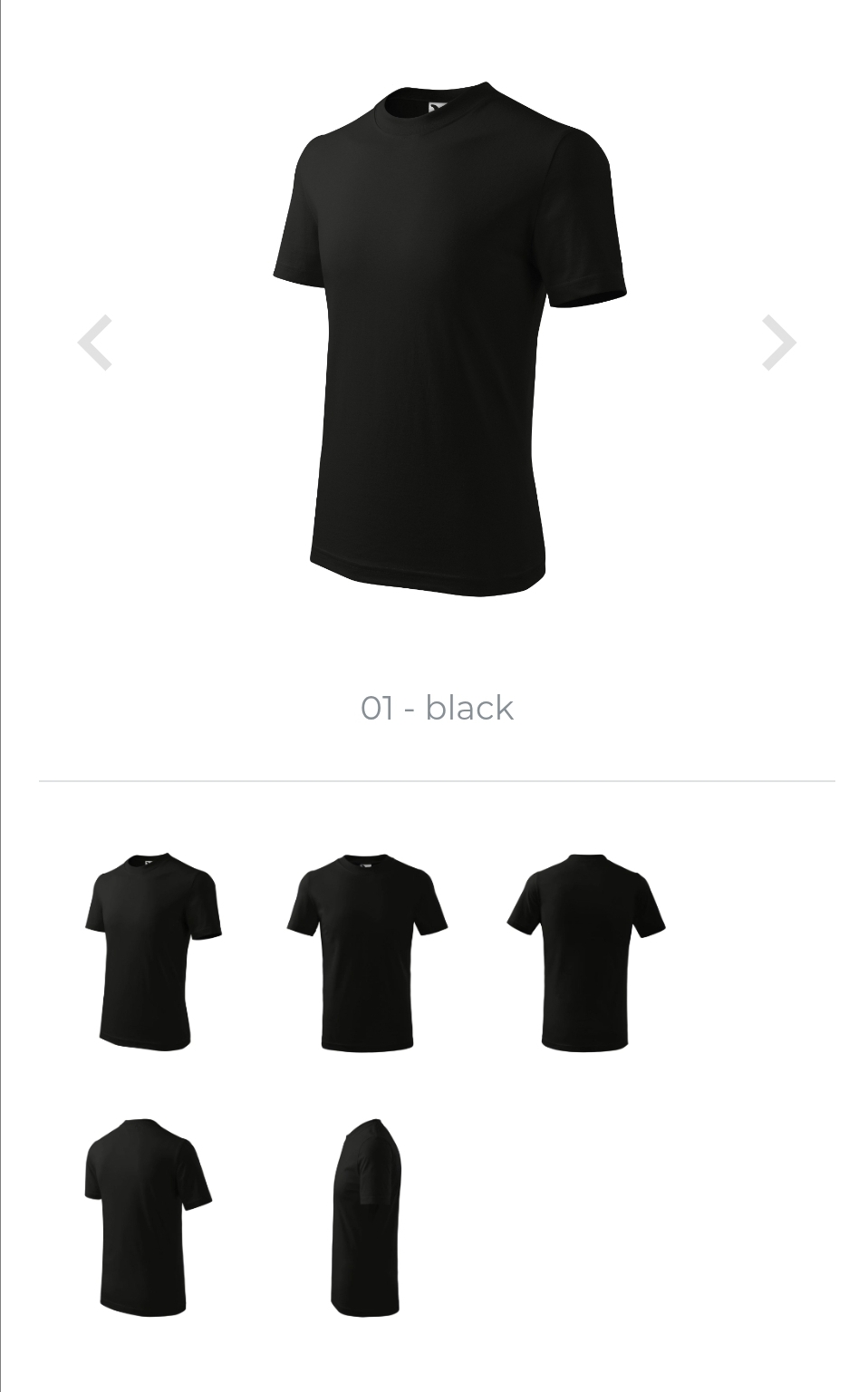Screen dimensions: 868x1392
Task: Select the angled back view thumbnail
Action: (x=148, y=1217)
